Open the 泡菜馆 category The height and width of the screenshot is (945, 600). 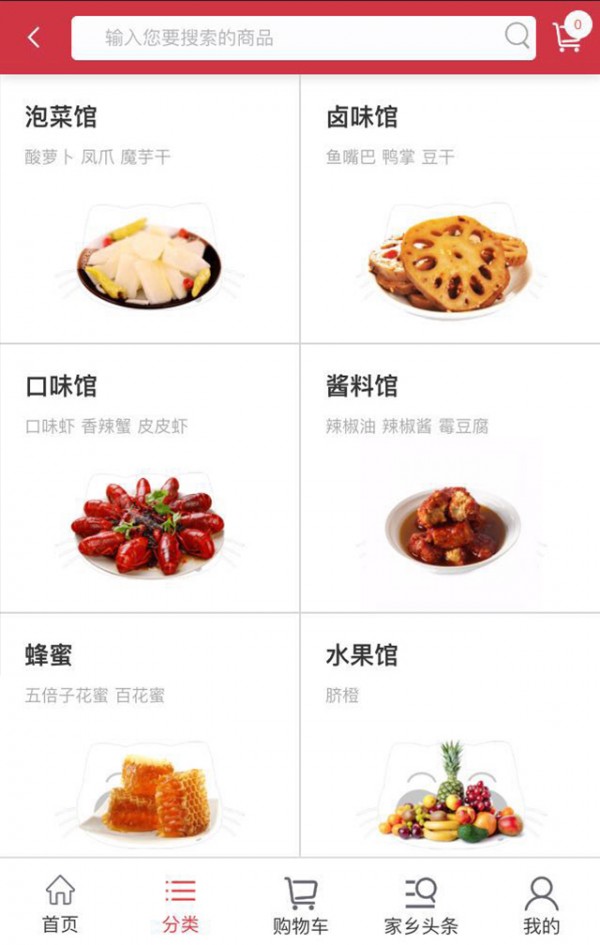tap(150, 210)
